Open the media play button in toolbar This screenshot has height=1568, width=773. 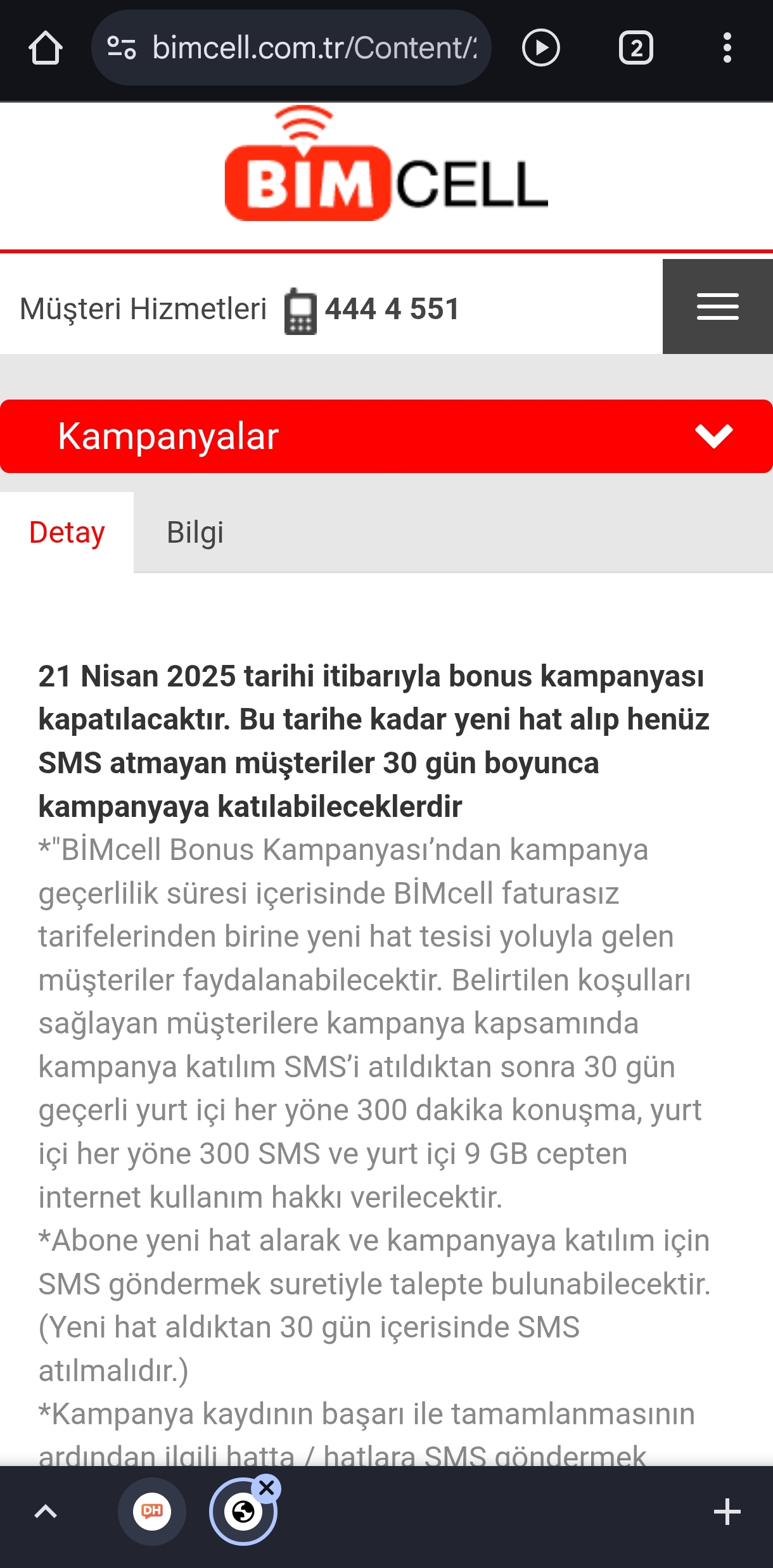(x=540, y=48)
